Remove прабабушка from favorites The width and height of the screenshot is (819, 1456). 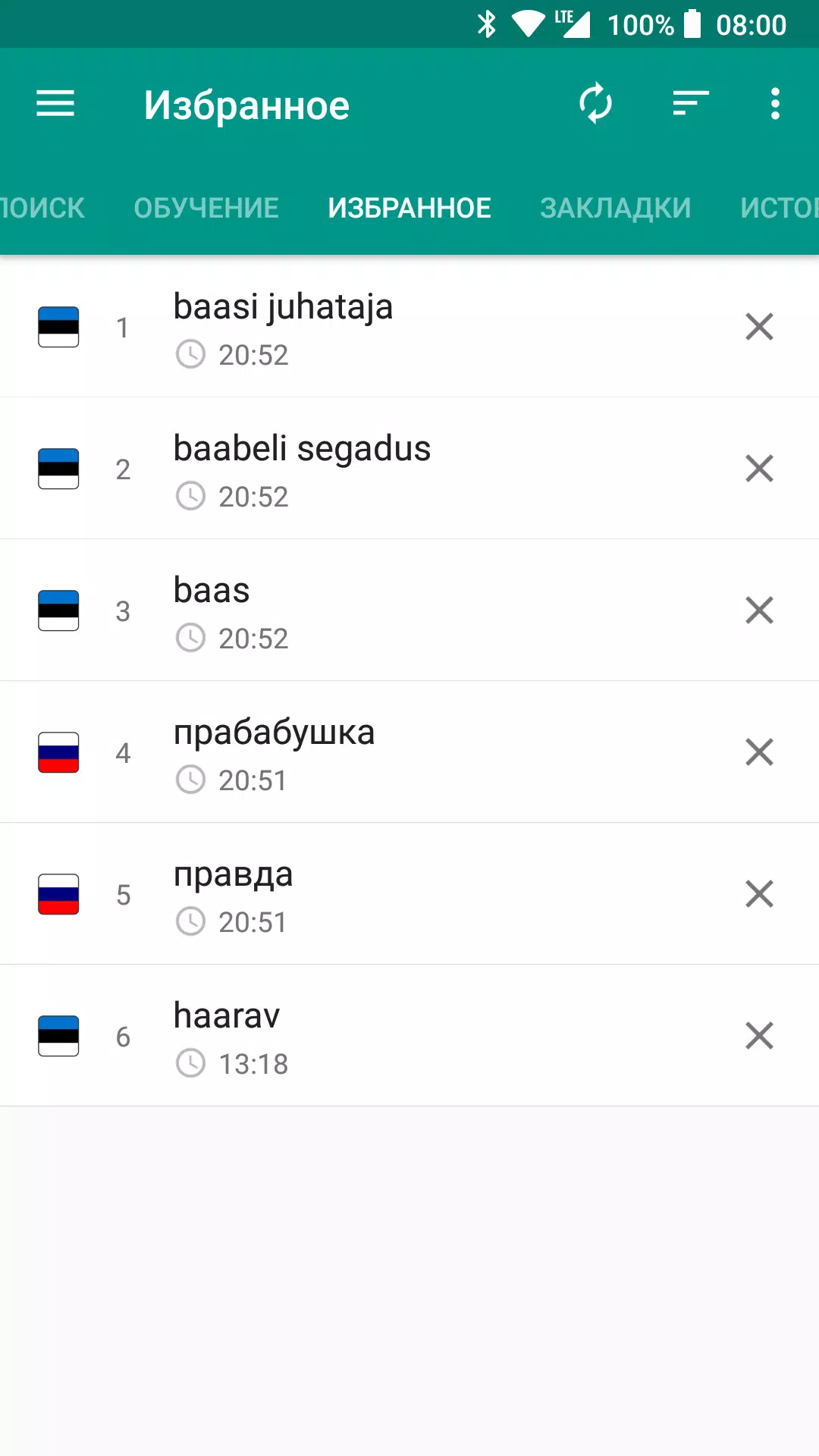pyautogui.click(x=759, y=752)
